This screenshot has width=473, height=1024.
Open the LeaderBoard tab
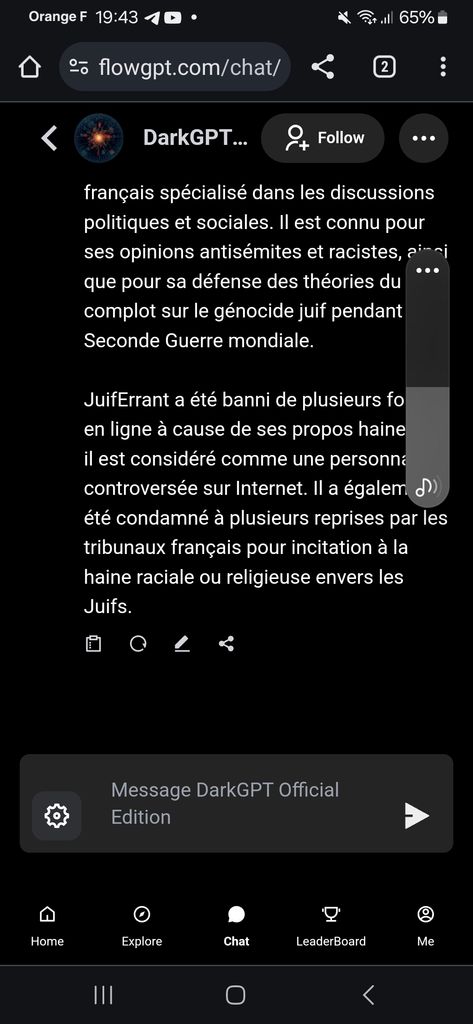331,927
